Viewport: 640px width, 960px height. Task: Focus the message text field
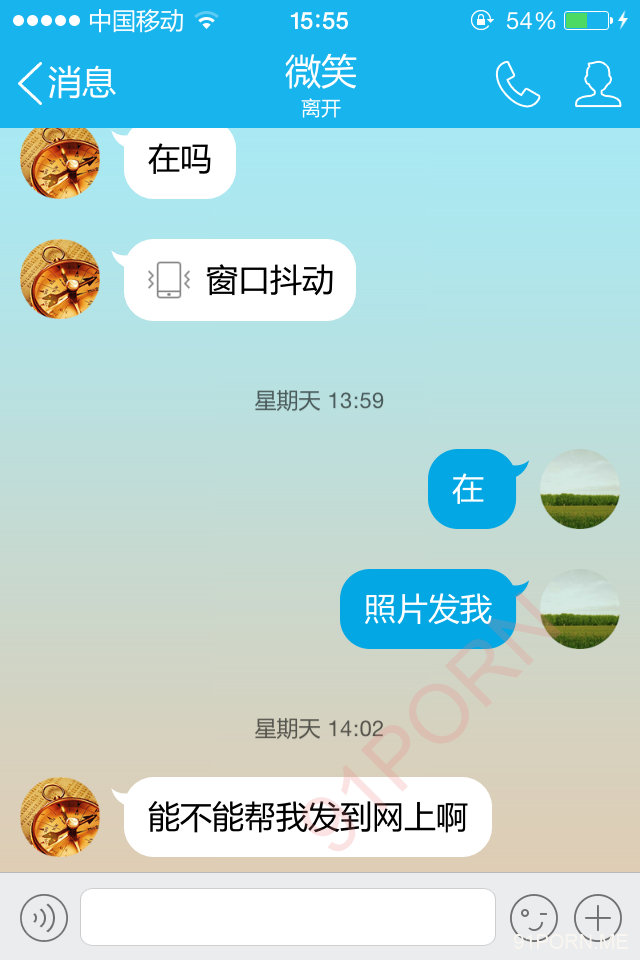pos(288,917)
